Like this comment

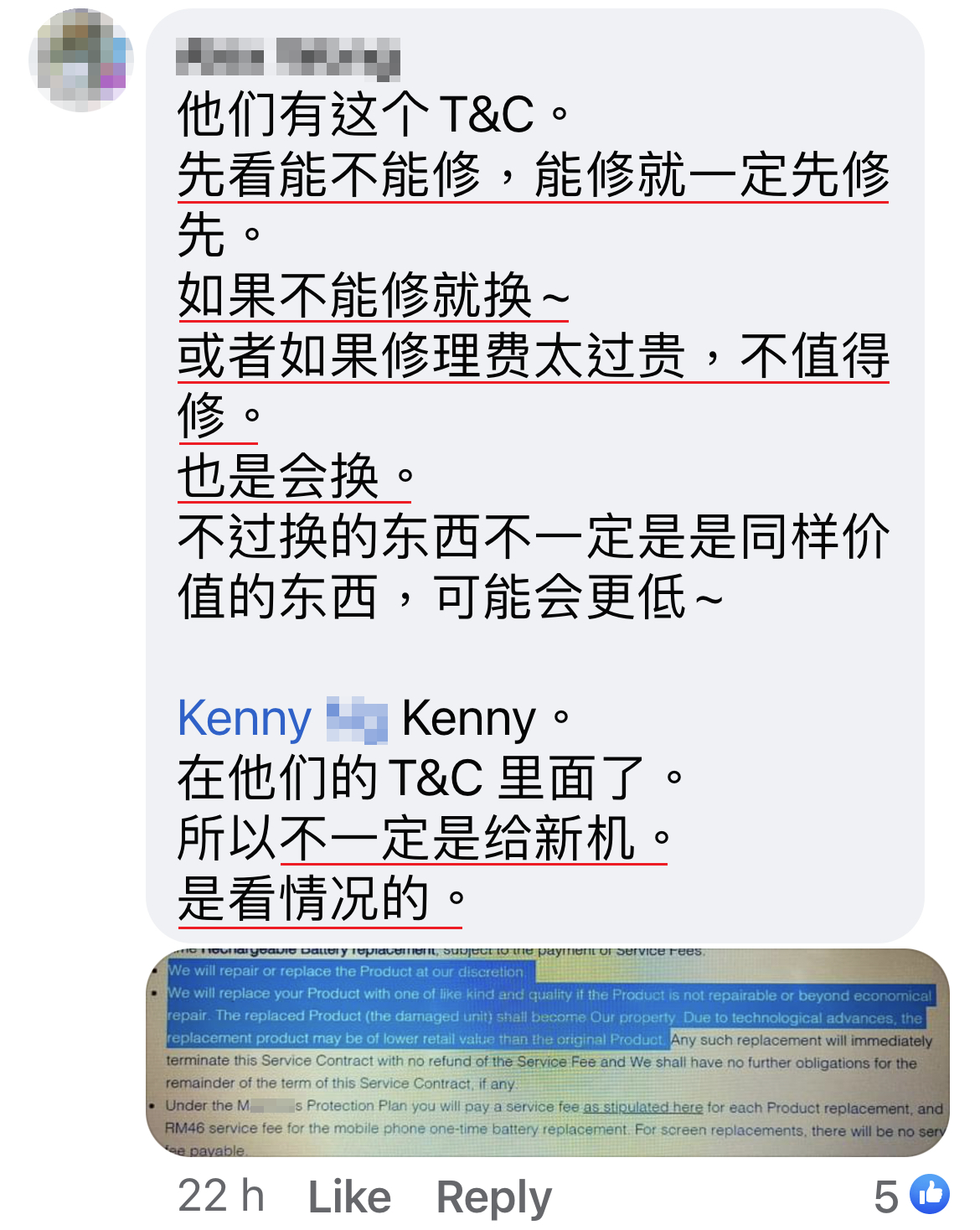coord(349,1196)
